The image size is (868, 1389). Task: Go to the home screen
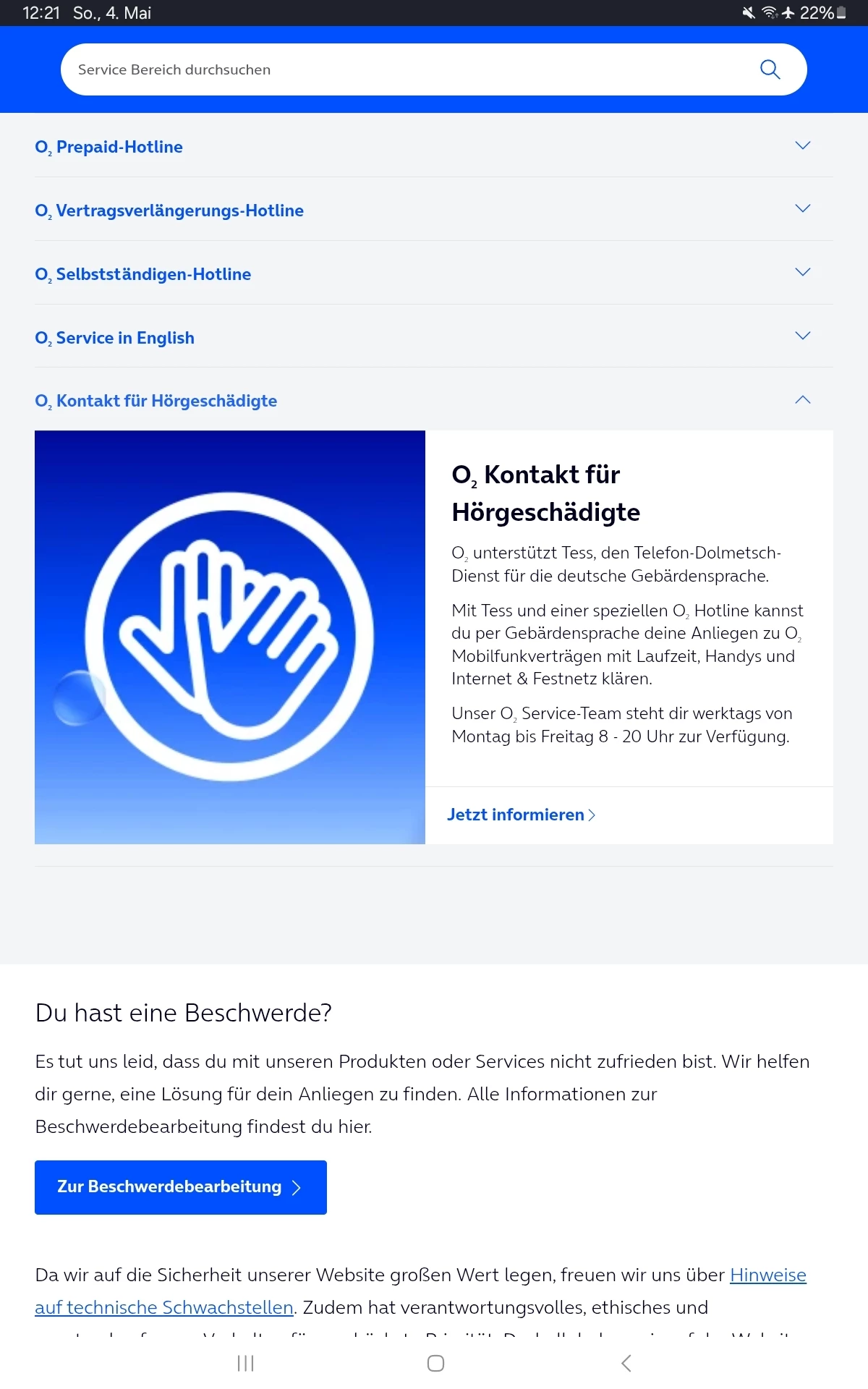(x=435, y=1363)
